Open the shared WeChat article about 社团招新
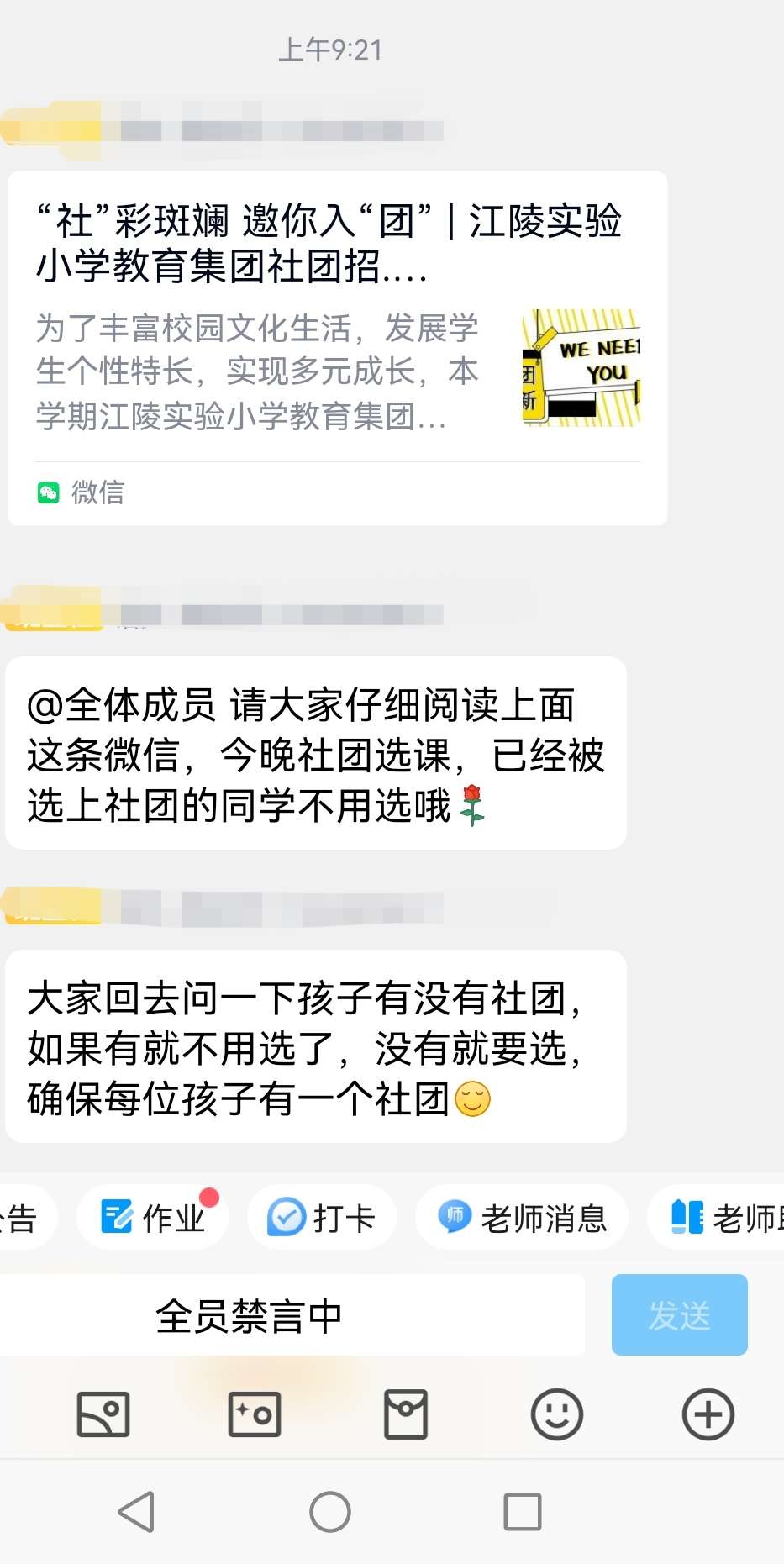This screenshot has height=1564, width=784. click(x=336, y=347)
